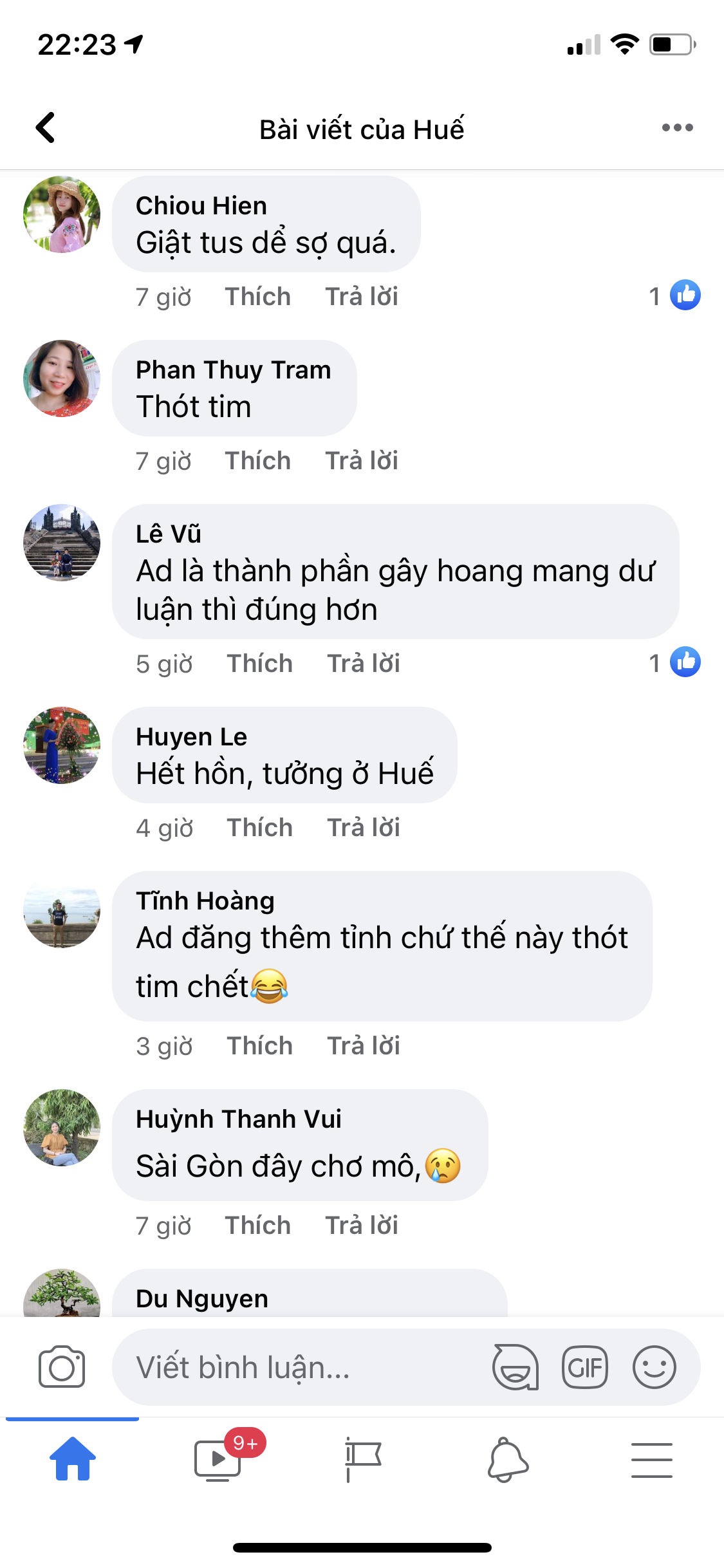Open the three-dot overflow menu
724x1568 pixels.
[677, 127]
